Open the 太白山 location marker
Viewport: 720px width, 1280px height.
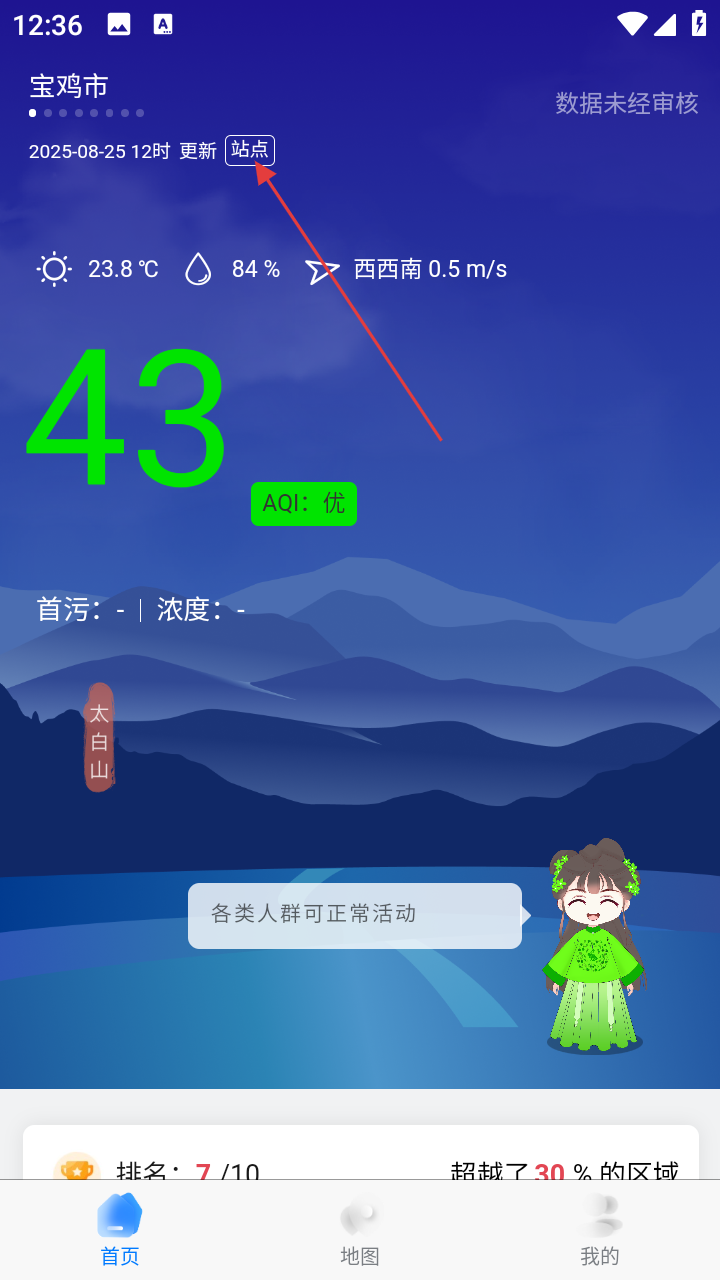[99, 738]
